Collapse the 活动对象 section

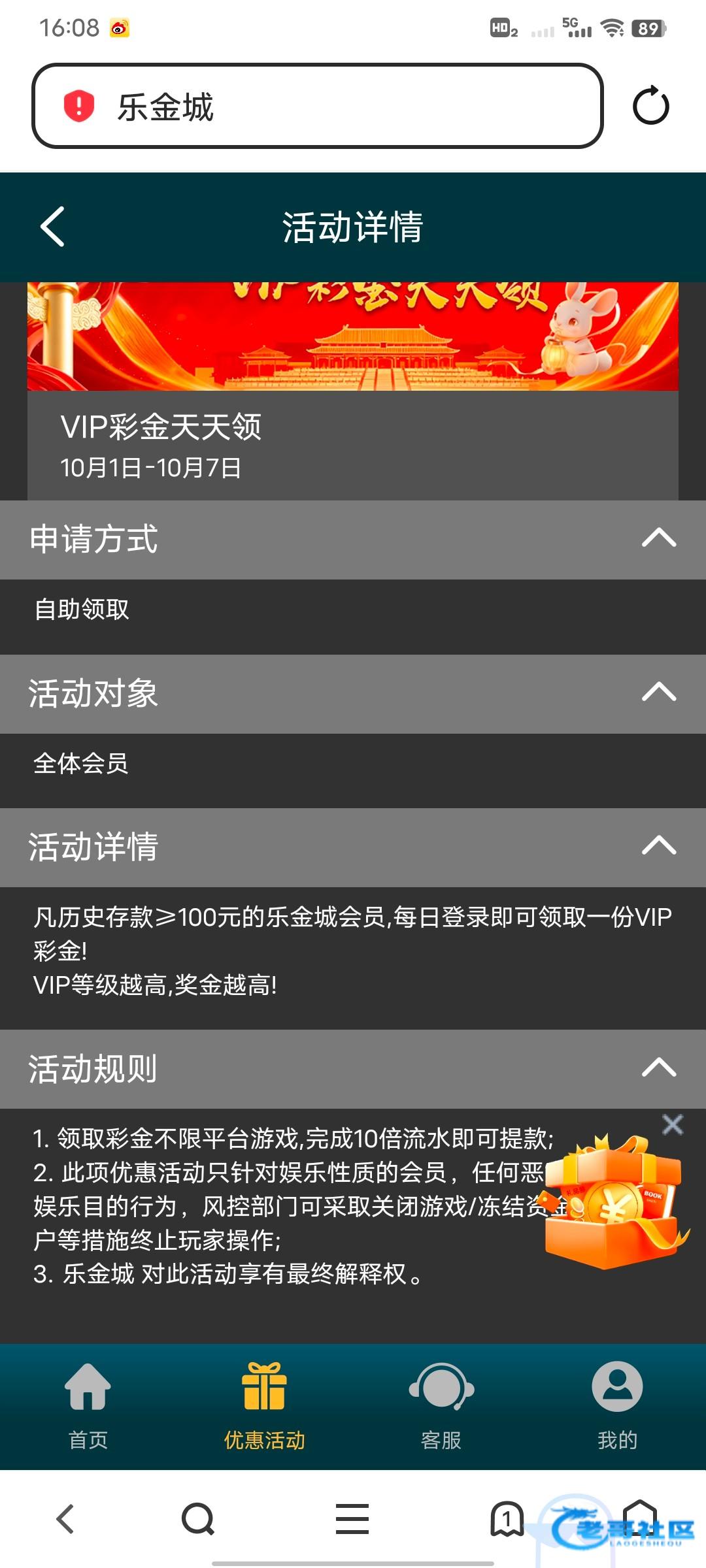pos(658,692)
